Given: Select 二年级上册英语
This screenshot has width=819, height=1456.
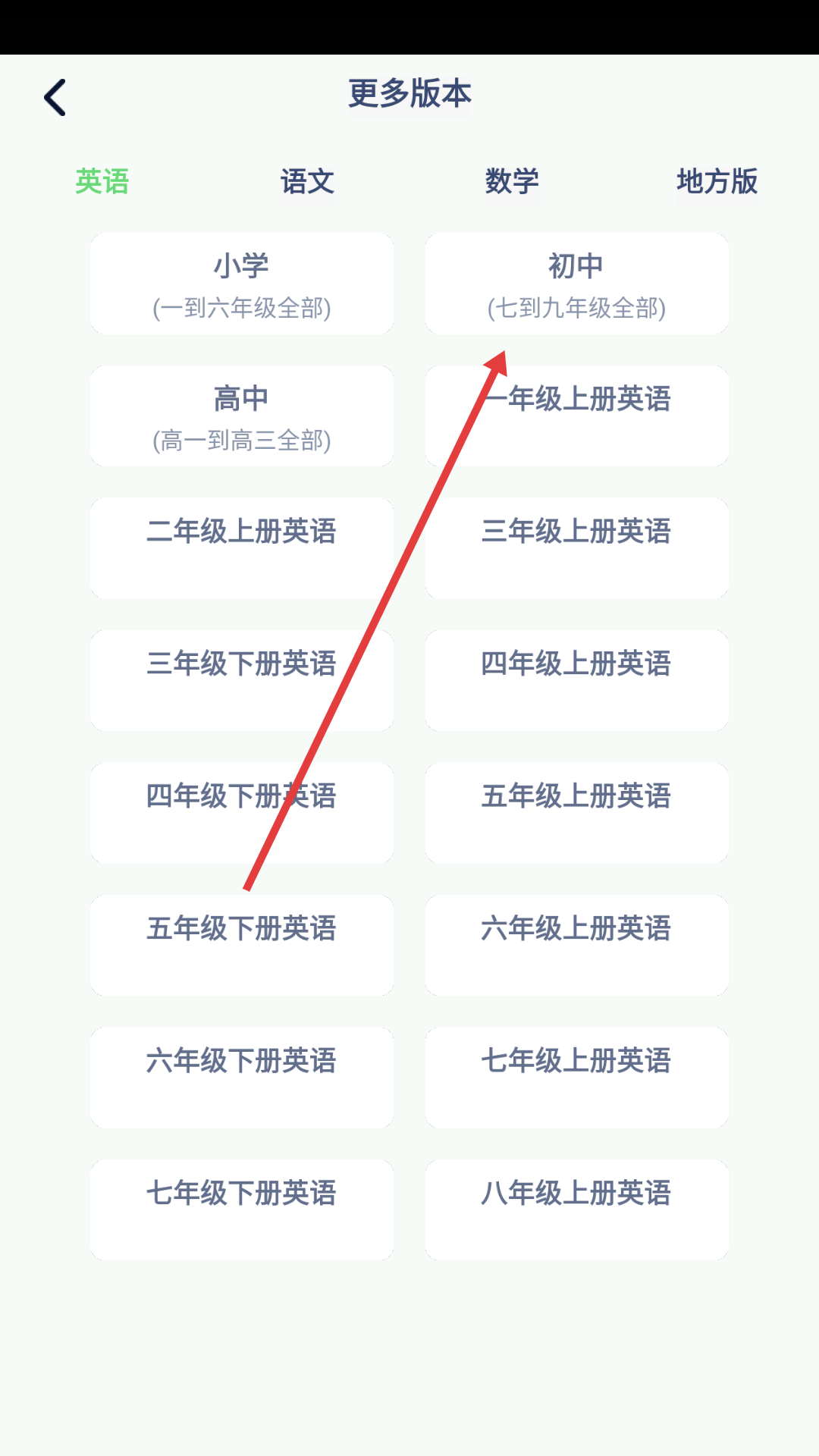Looking at the screenshot, I should point(242,548).
